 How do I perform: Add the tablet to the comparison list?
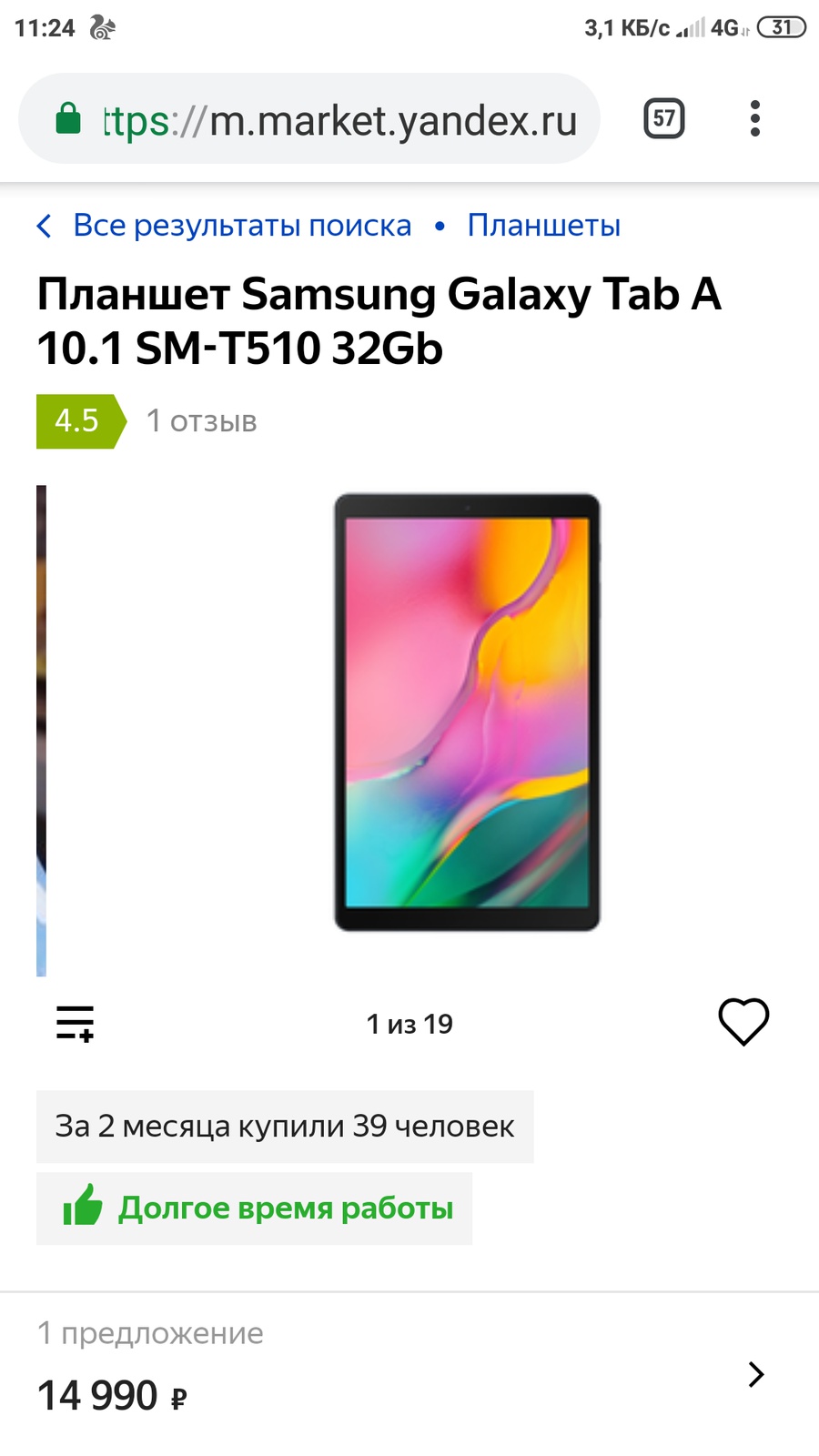[76, 1024]
